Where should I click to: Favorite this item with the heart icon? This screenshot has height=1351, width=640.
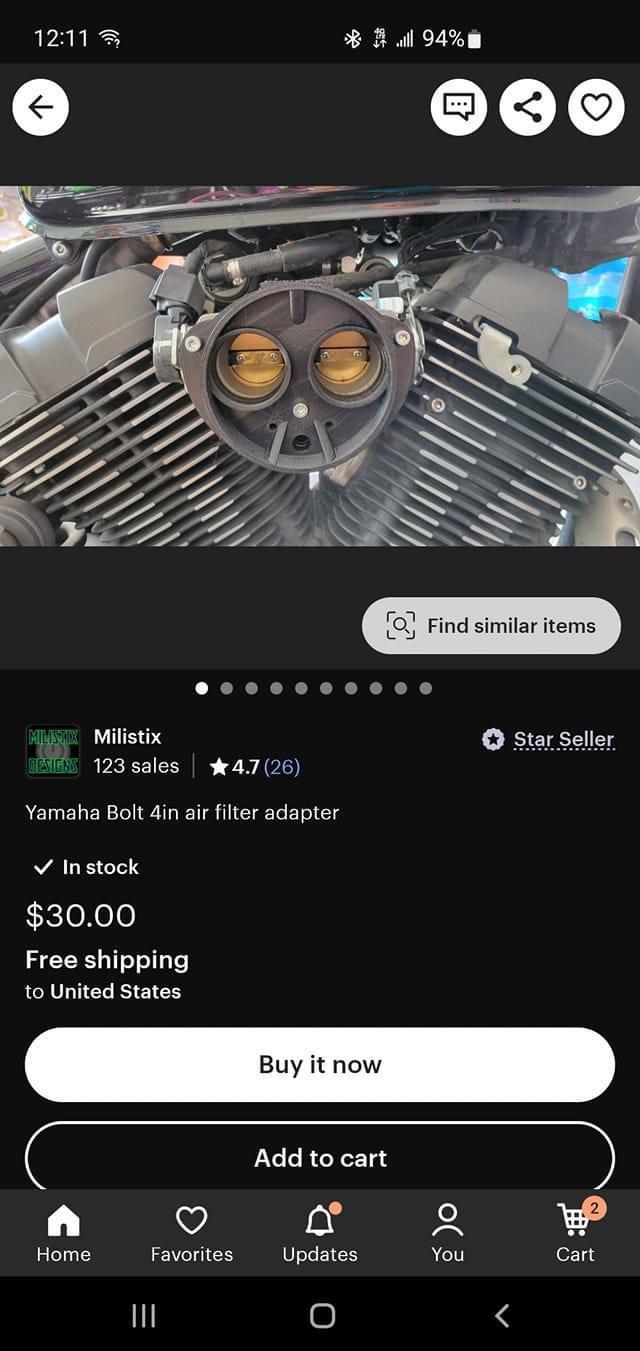pyautogui.click(x=596, y=107)
